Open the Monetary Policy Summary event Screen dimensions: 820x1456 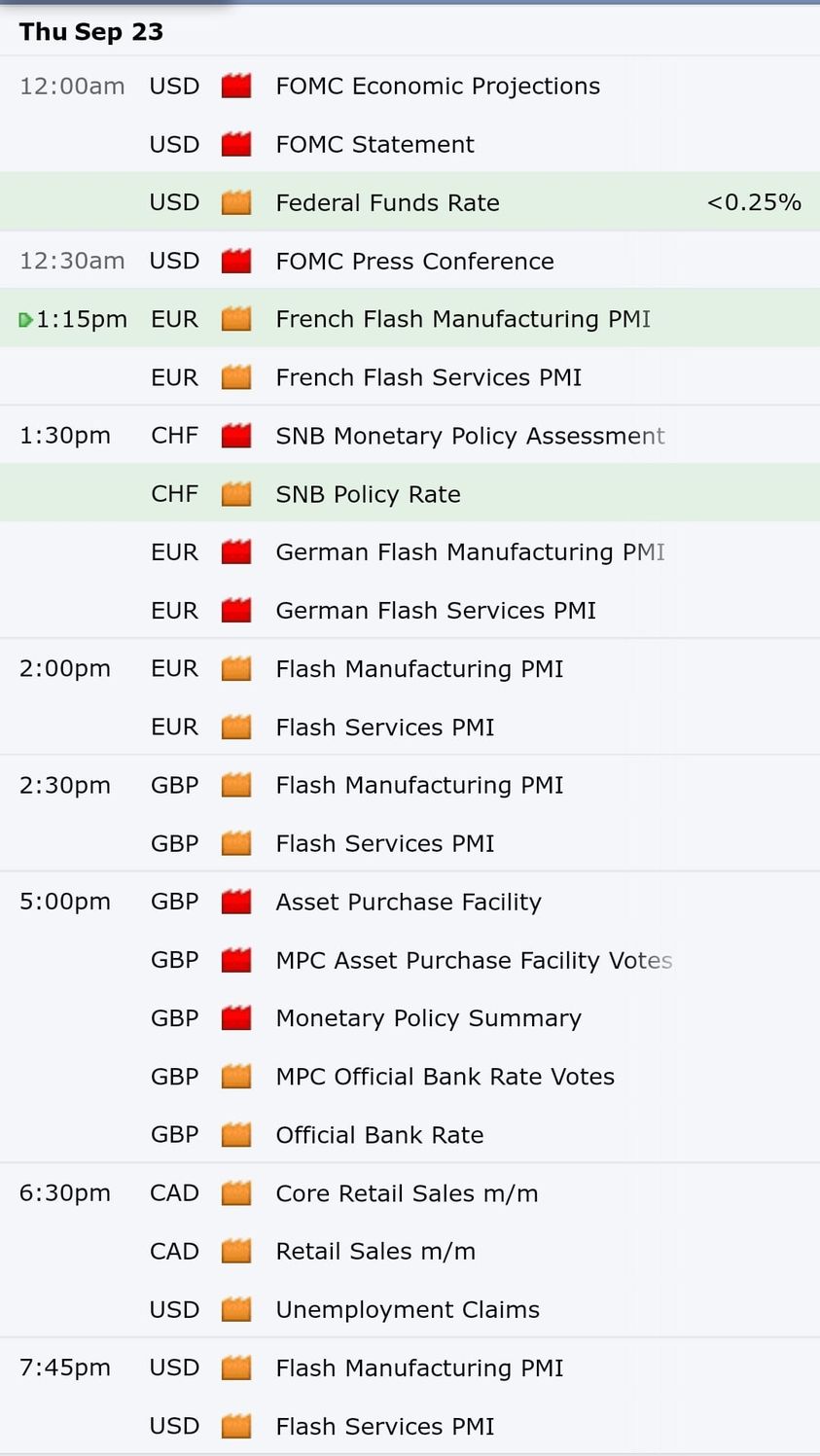pyautogui.click(x=410, y=1017)
